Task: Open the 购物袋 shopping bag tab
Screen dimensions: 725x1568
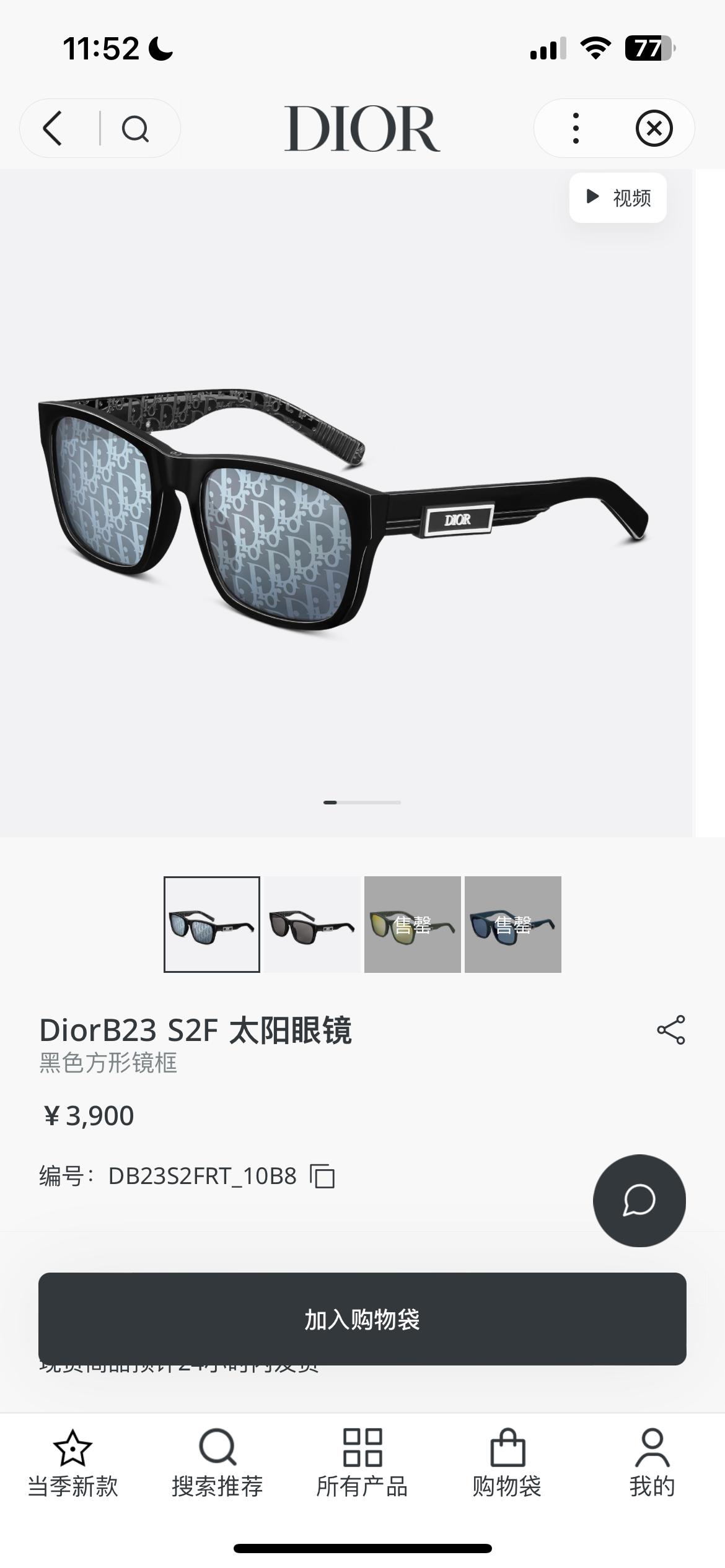Action: point(507,1463)
